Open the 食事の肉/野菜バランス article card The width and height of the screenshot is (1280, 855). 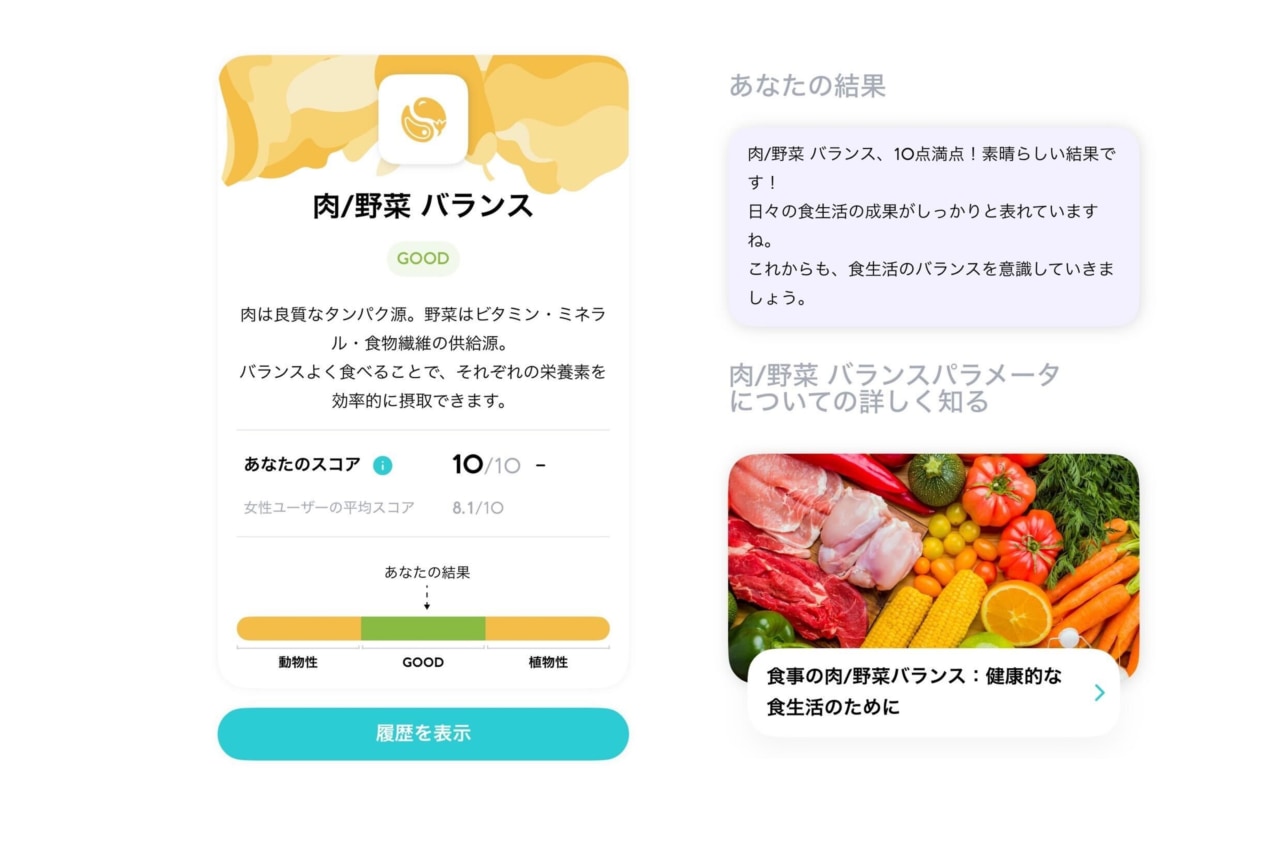click(x=932, y=692)
